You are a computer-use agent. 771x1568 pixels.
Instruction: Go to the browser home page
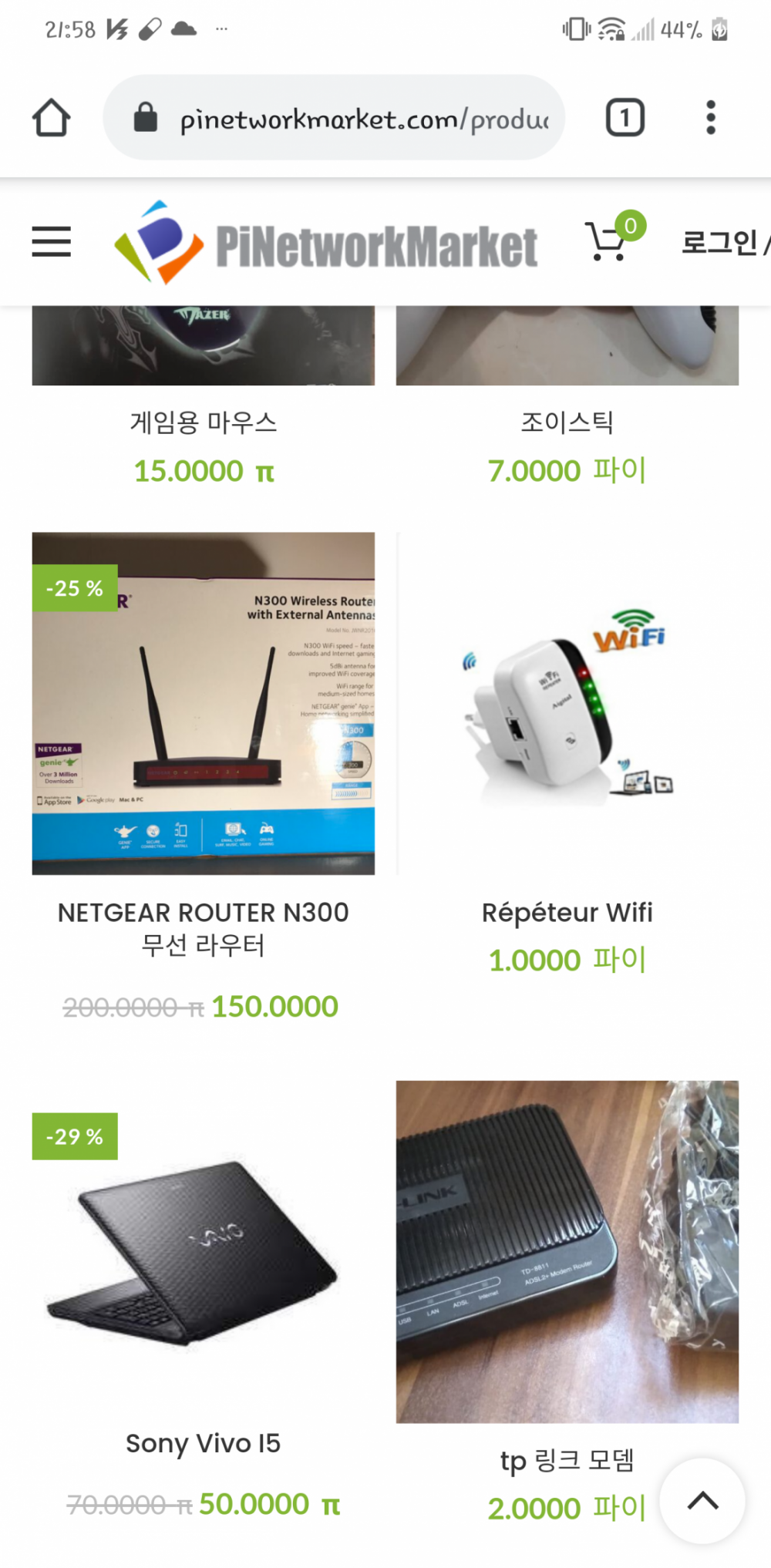52,118
